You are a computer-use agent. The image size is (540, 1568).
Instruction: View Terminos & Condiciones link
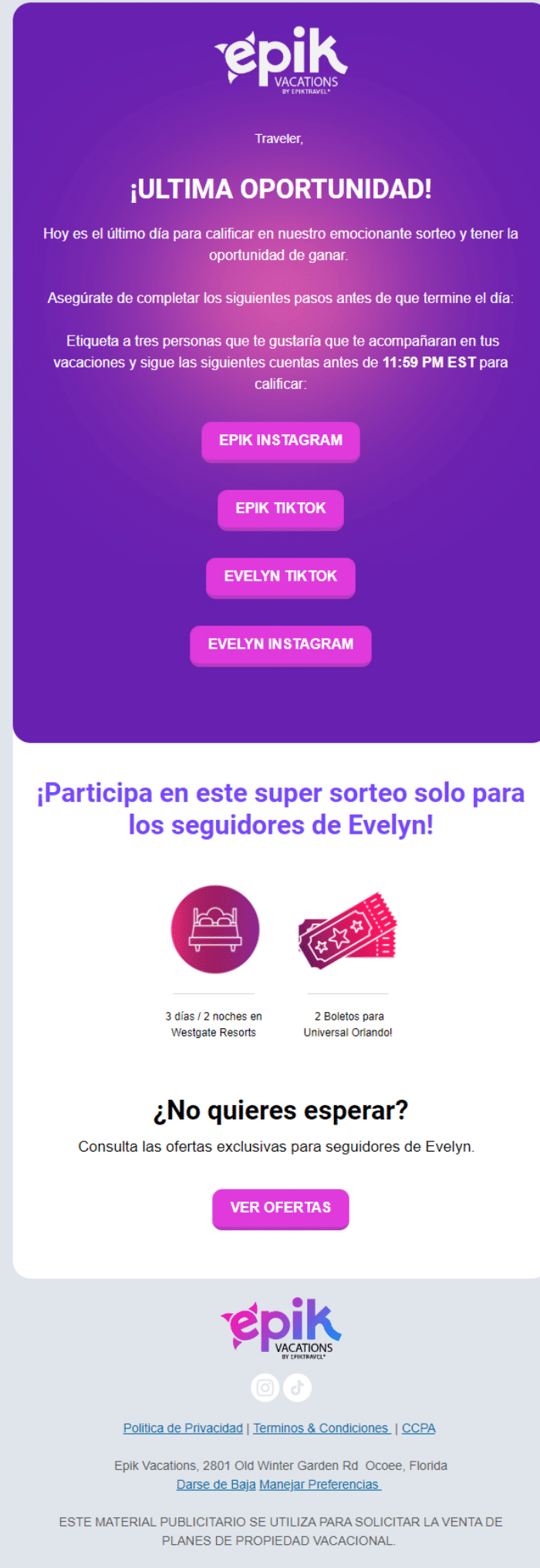tap(322, 1428)
